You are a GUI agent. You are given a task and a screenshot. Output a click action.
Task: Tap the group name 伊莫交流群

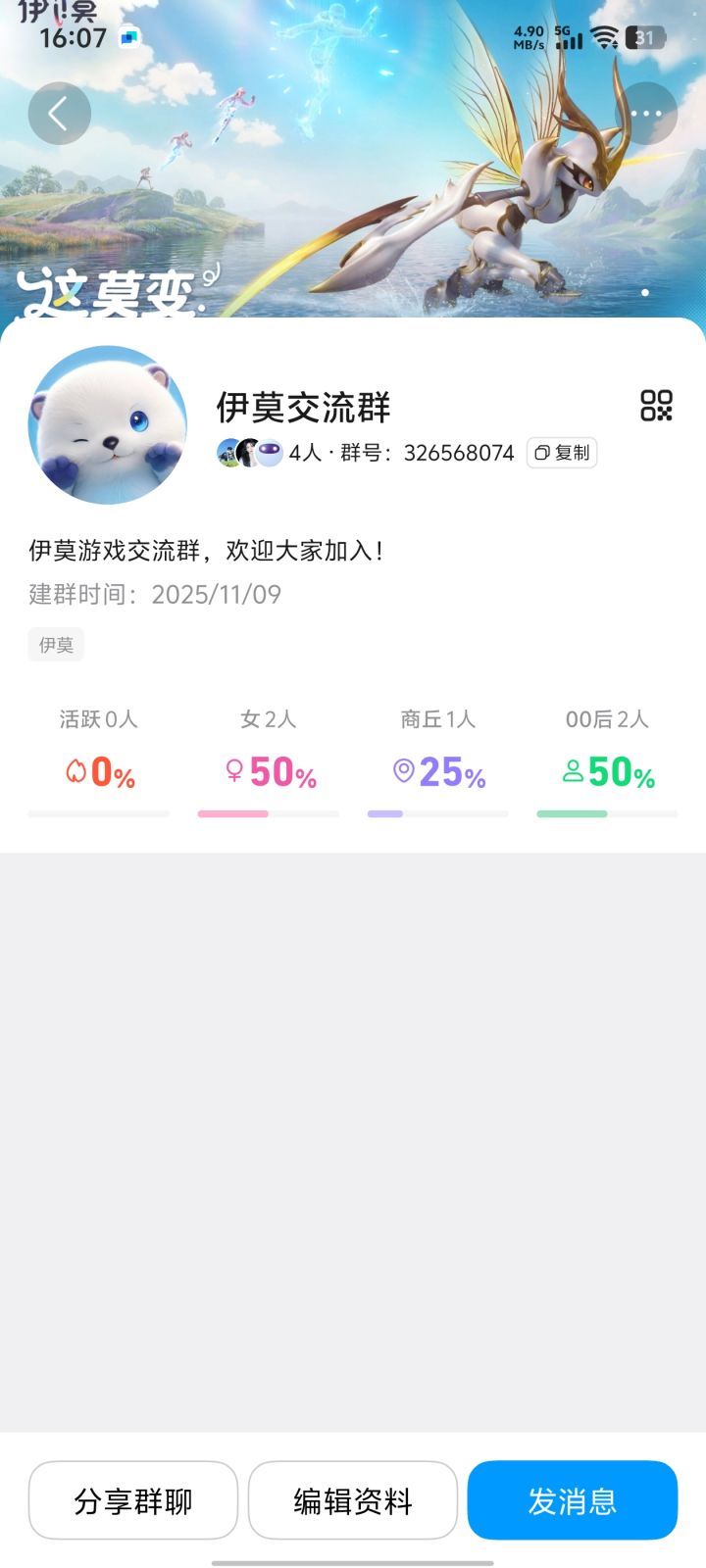(x=302, y=408)
